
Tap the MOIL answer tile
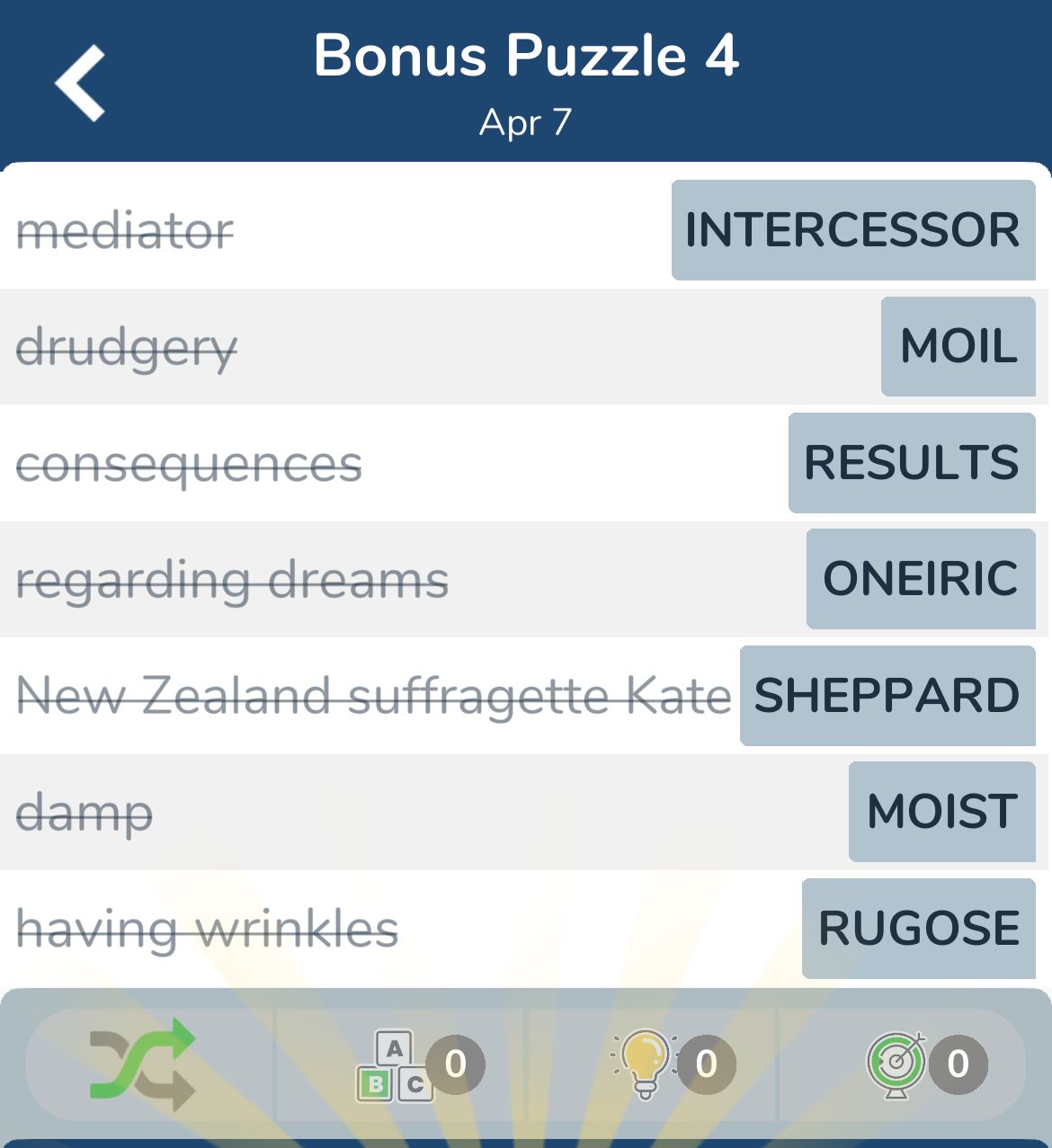[x=958, y=346]
